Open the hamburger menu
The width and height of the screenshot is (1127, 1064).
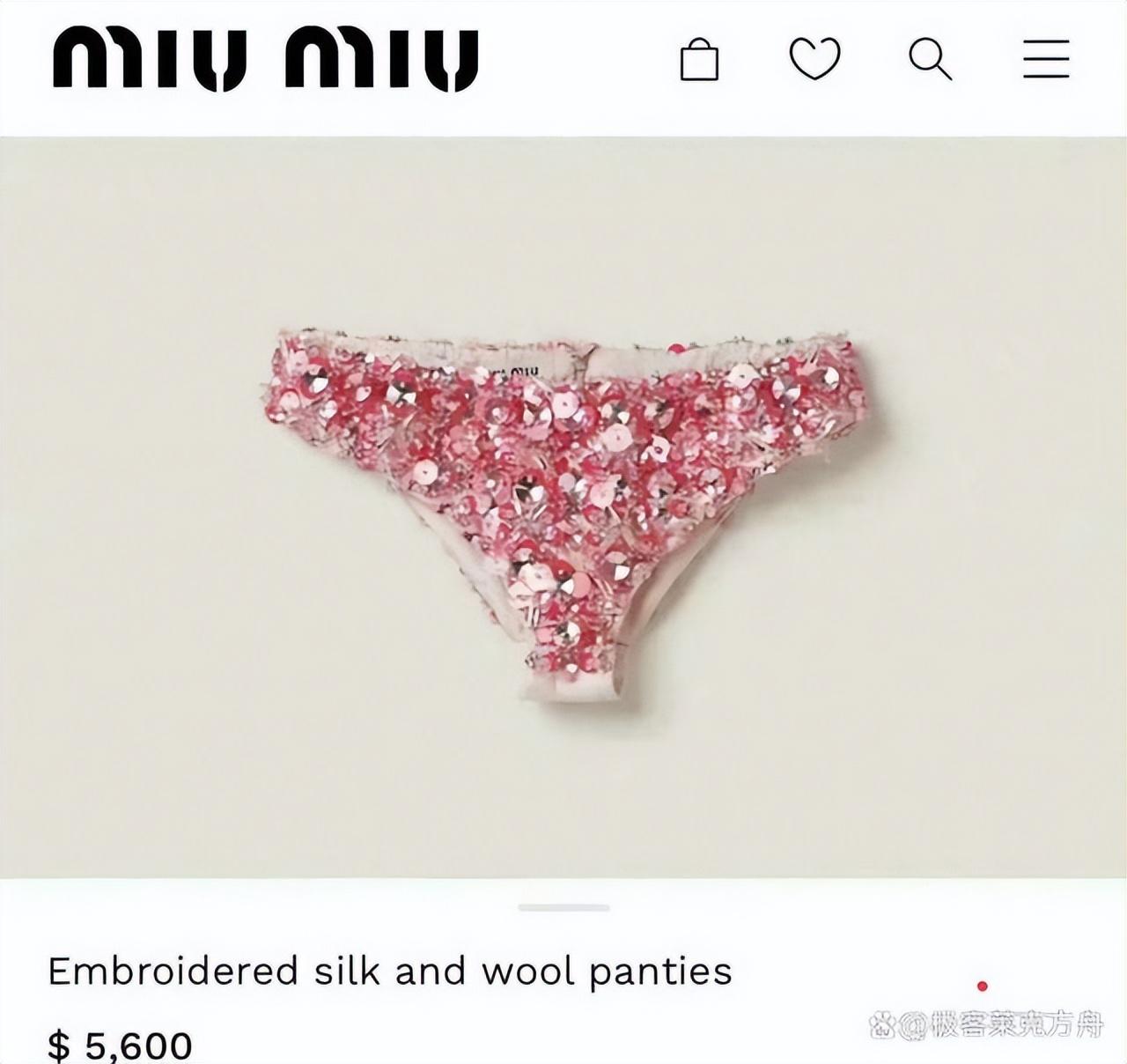coord(1046,60)
